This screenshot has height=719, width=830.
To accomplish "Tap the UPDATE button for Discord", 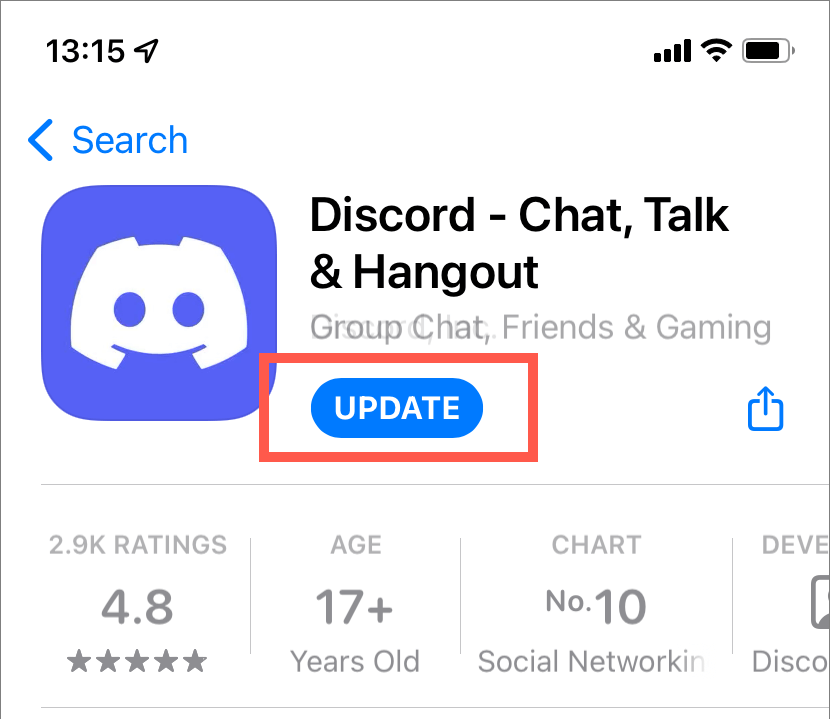I will pos(397,408).
